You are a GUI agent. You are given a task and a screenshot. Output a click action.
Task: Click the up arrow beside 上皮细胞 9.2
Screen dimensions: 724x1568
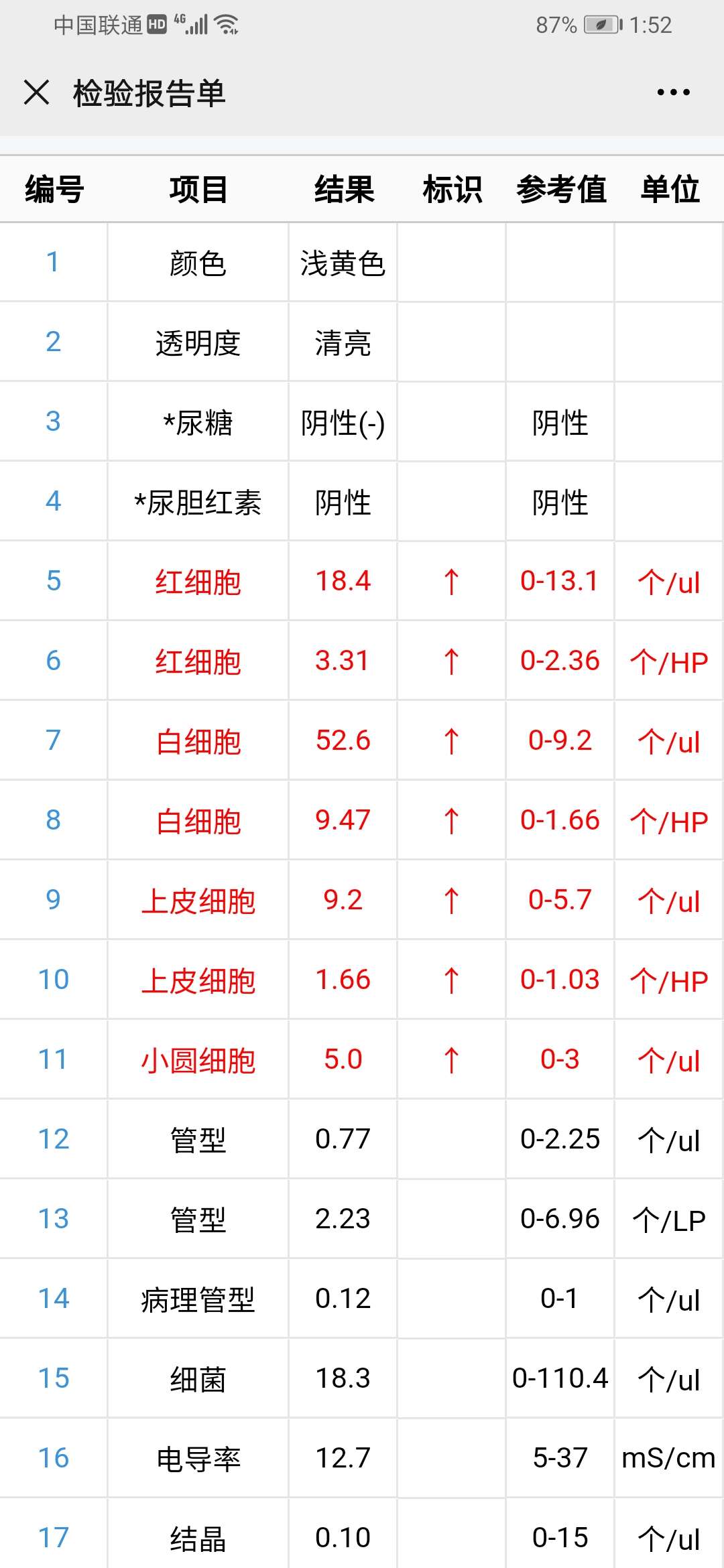coord(452,900)
